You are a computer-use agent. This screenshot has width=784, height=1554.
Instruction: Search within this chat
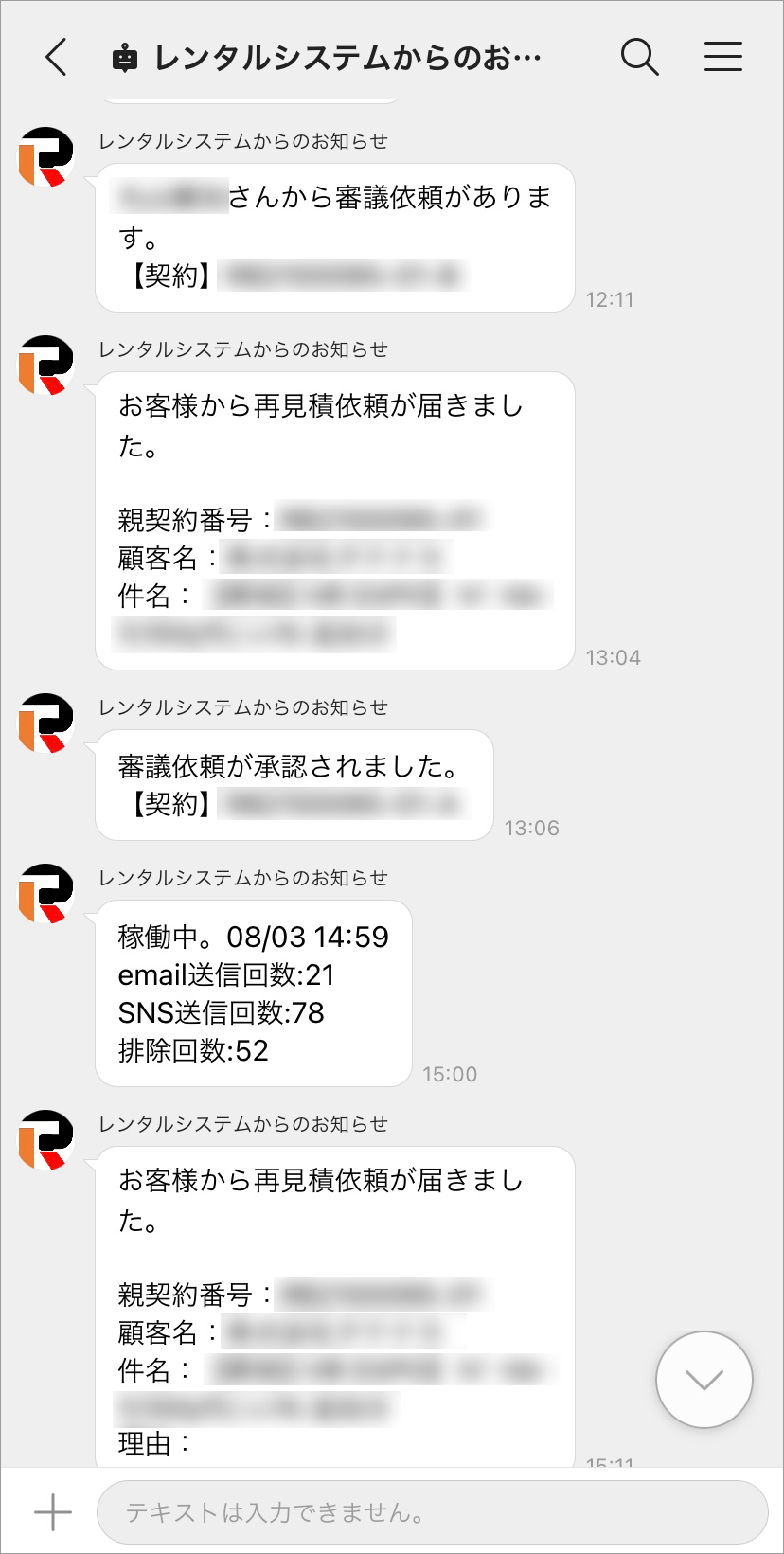click(639, 58)
